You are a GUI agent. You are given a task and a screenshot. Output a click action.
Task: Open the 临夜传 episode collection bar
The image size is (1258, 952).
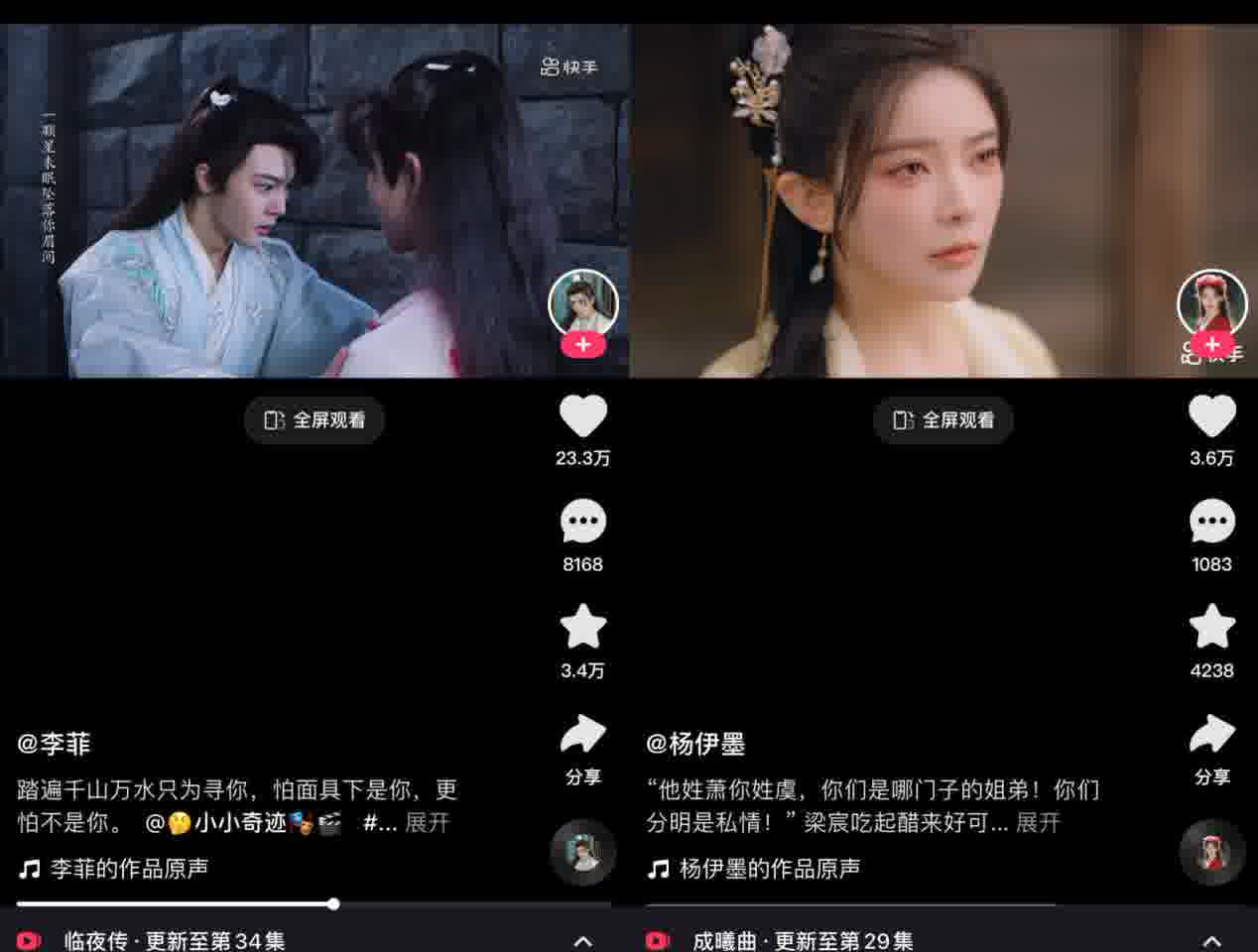[298, 939]
